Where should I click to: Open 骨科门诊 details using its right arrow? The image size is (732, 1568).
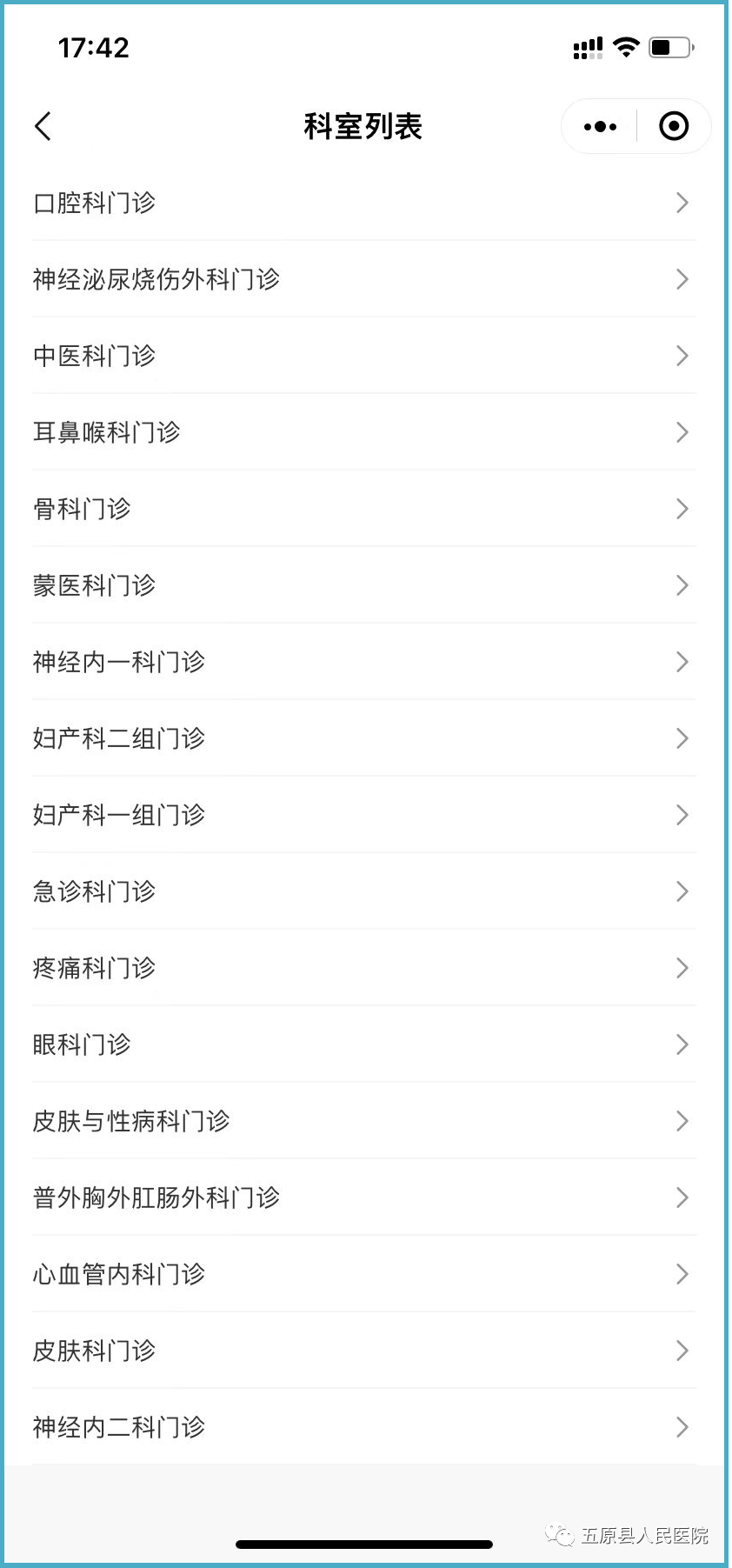pos(682,509)
